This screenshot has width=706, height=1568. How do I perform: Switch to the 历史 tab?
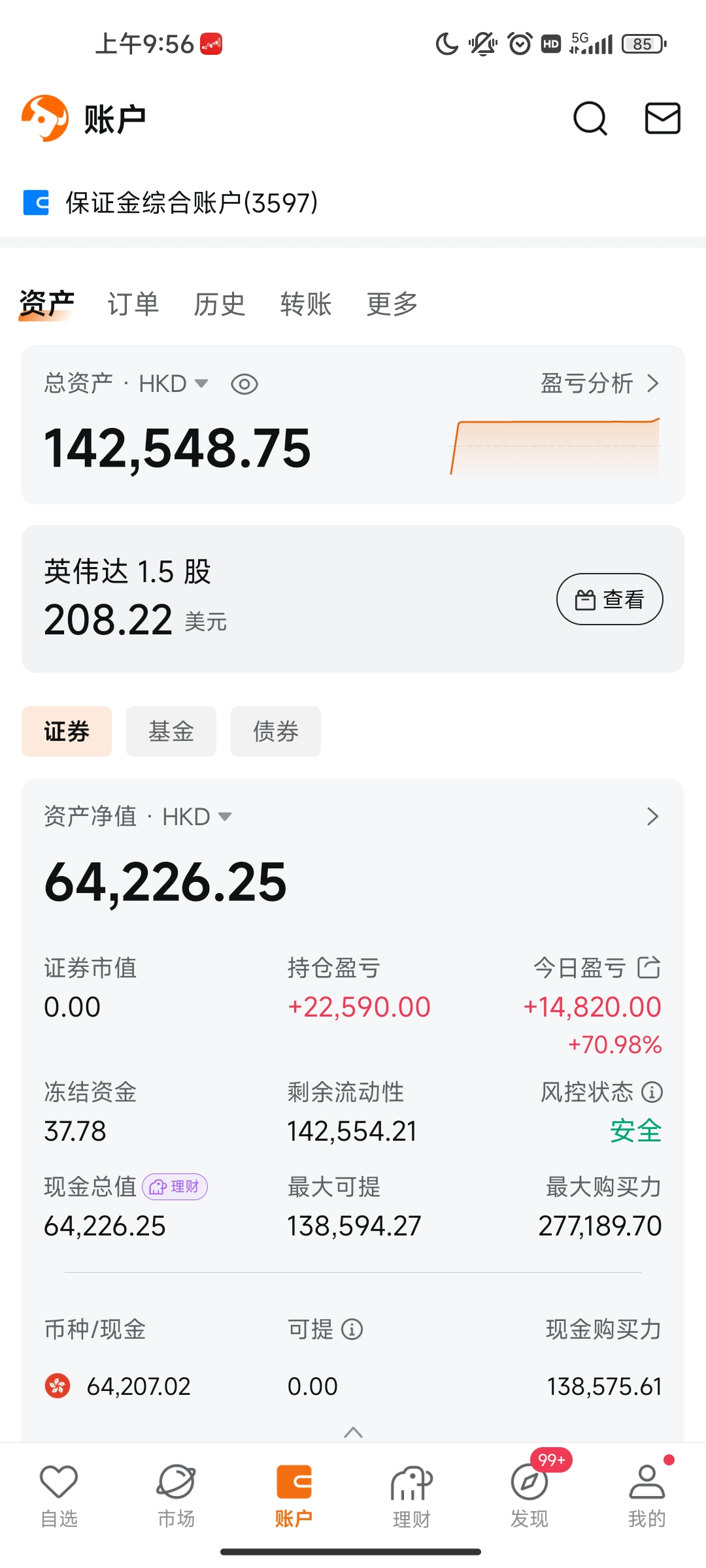(x=219, y=304)
